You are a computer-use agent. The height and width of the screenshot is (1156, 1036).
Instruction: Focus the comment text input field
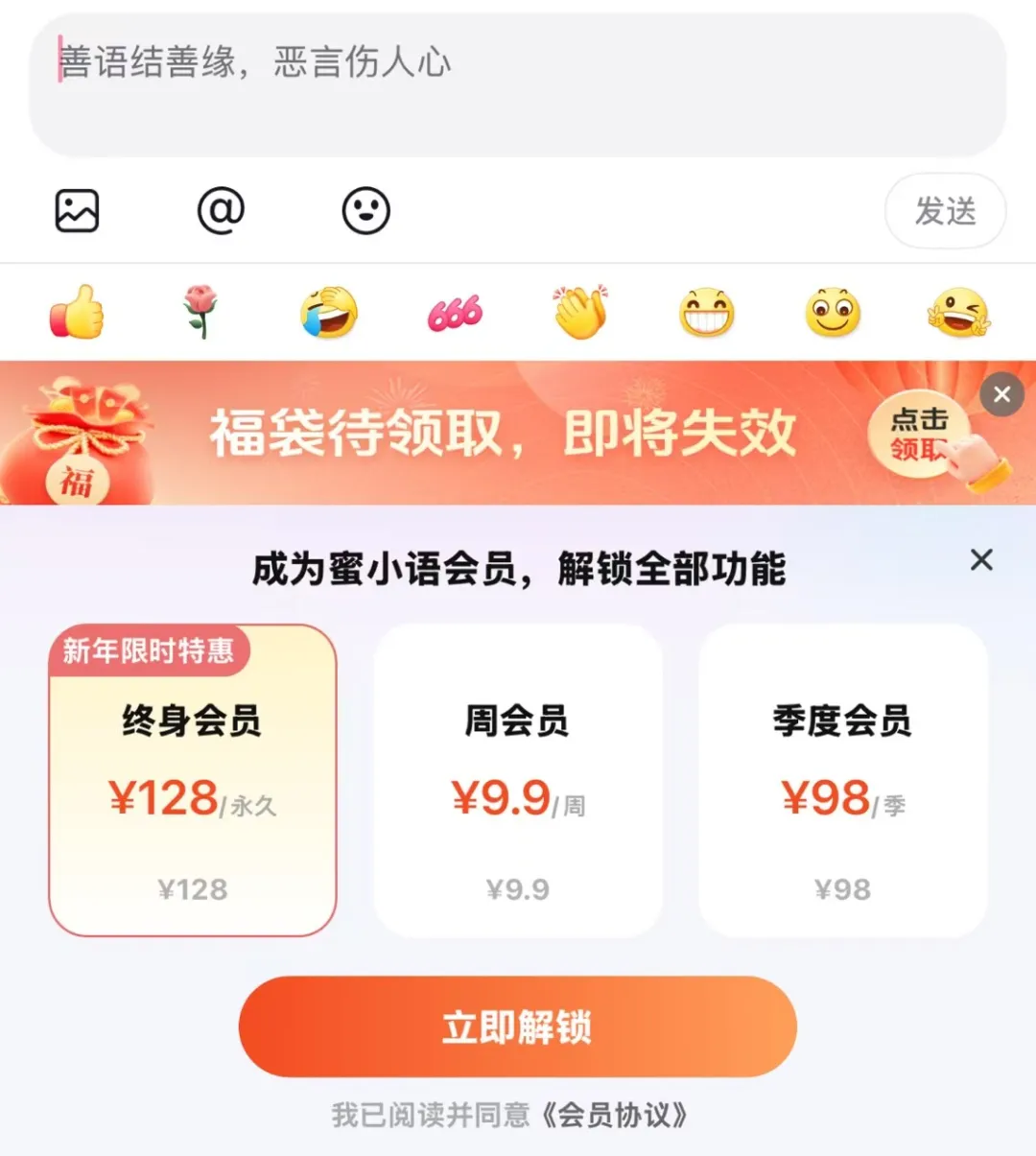coord(518,84)
